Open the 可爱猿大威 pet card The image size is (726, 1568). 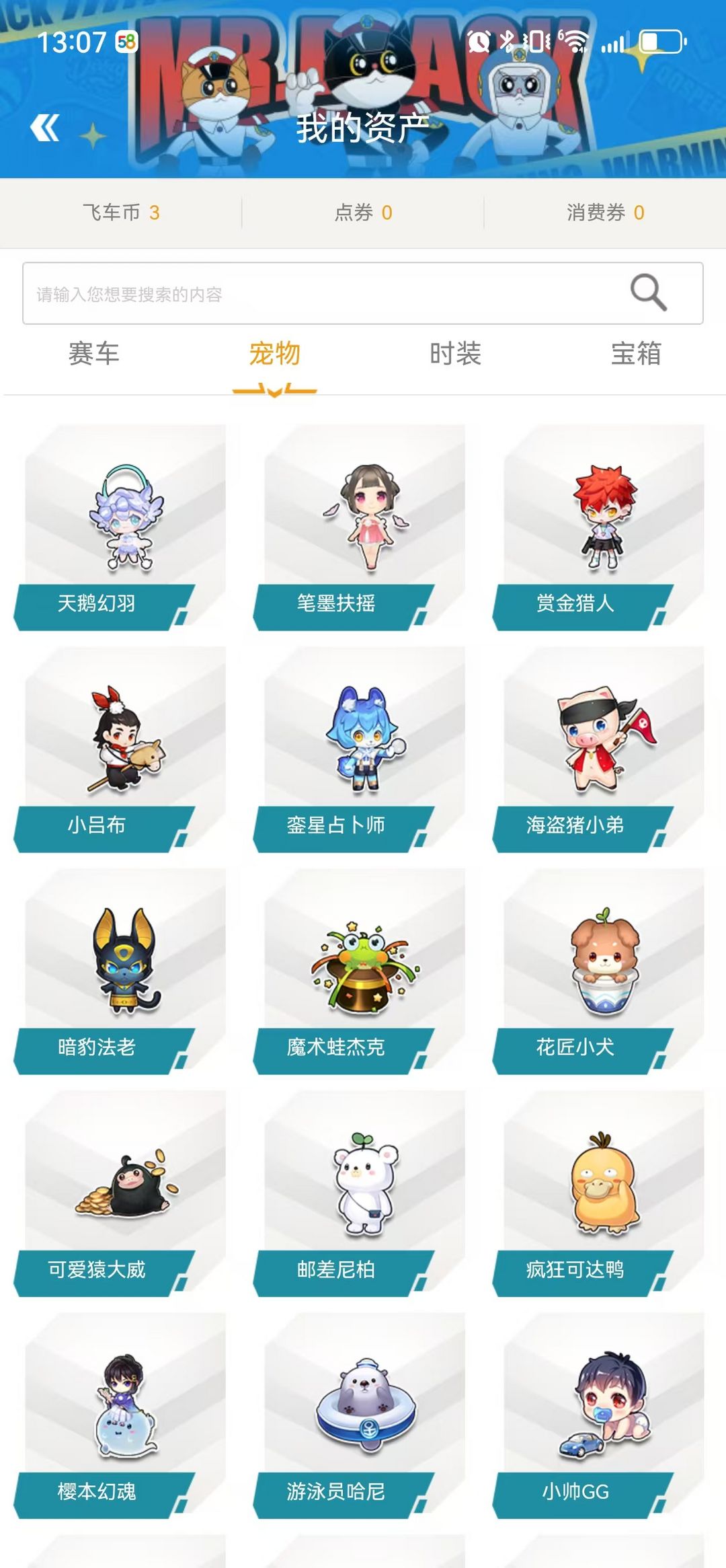point(120,1194)
